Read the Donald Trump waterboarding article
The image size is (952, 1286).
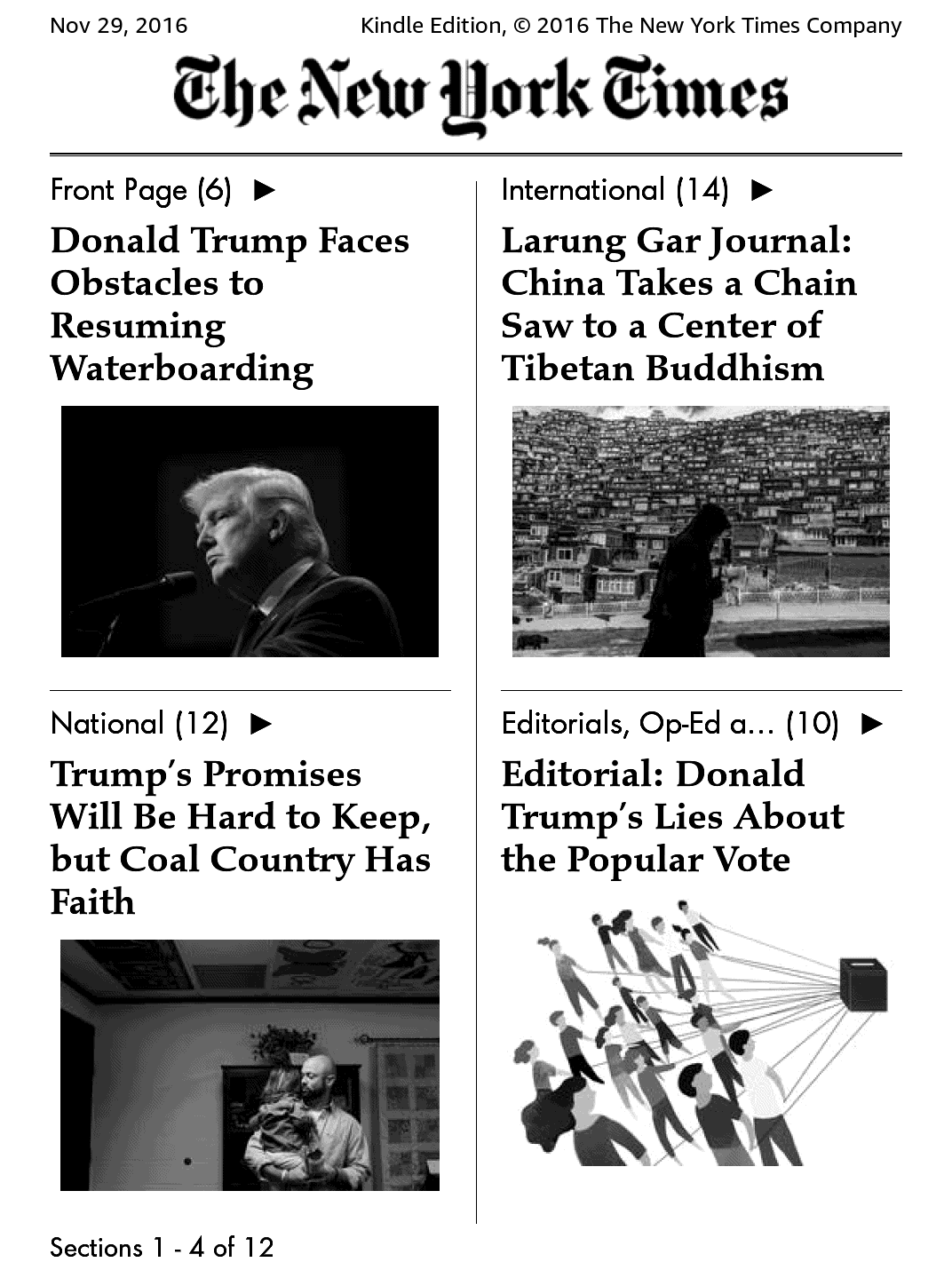[x=230, y=305]
